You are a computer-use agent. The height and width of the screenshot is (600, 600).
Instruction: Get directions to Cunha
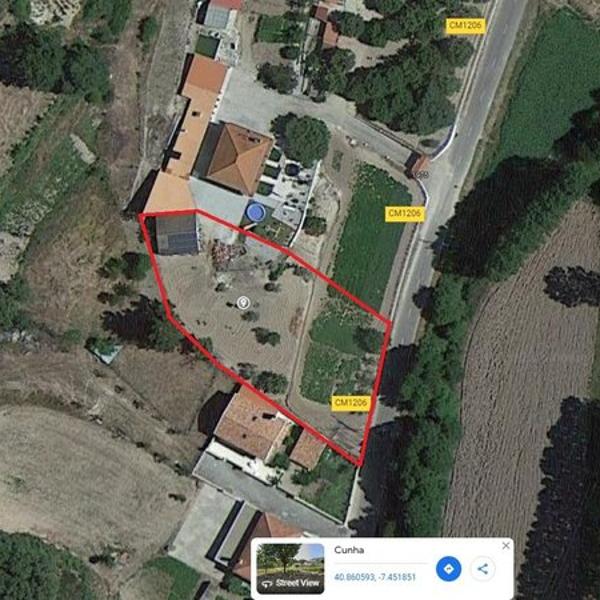point(449,569)
